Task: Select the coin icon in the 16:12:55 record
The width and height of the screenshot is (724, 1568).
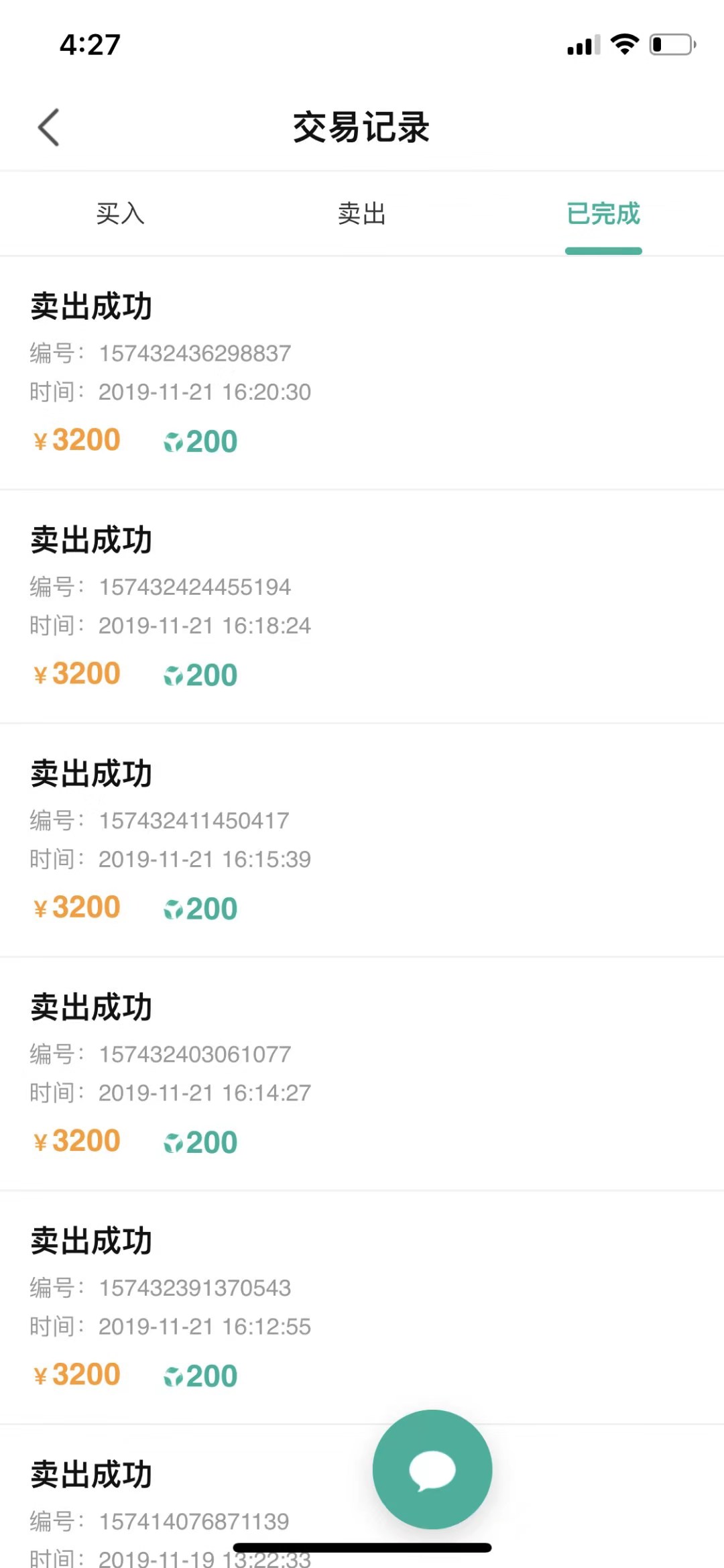Action: click(x=174, y=1376)
